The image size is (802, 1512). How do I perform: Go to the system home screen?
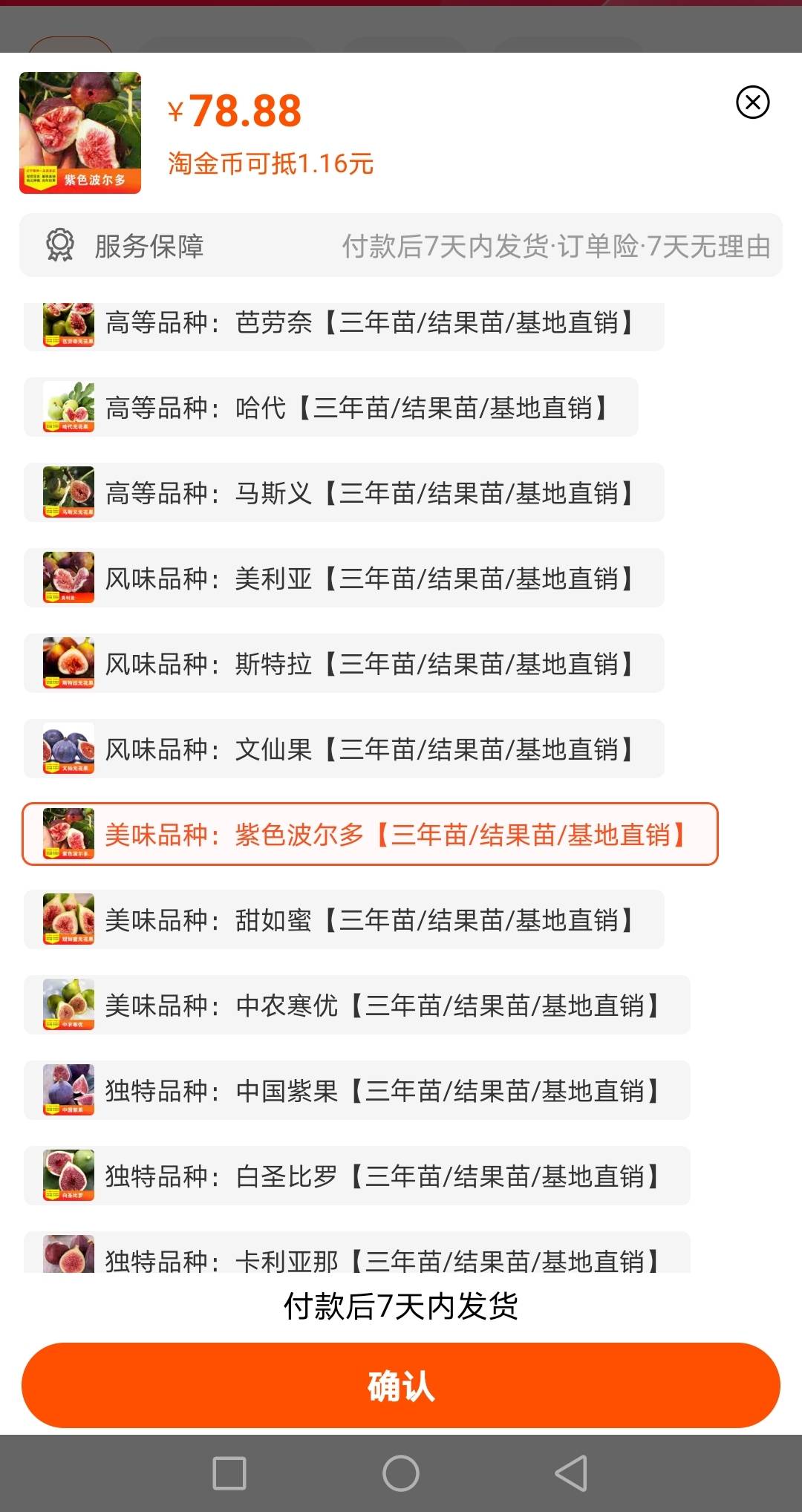(x=401, y=1473)
